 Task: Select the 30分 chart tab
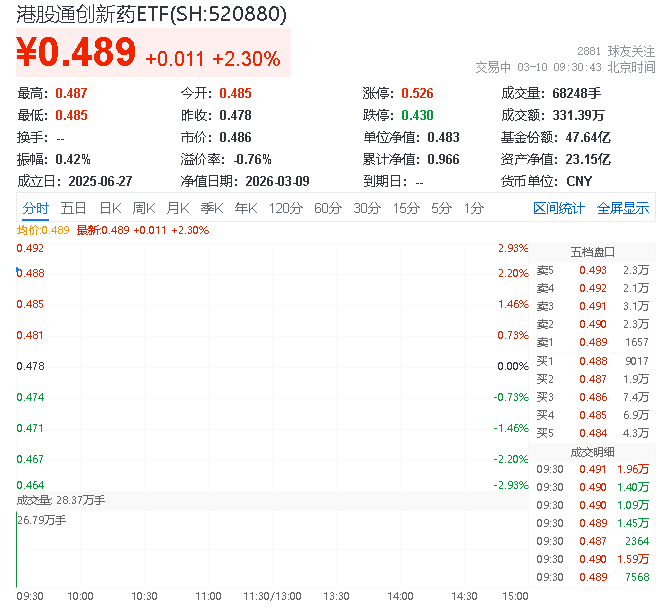click(x=367, y=208)
